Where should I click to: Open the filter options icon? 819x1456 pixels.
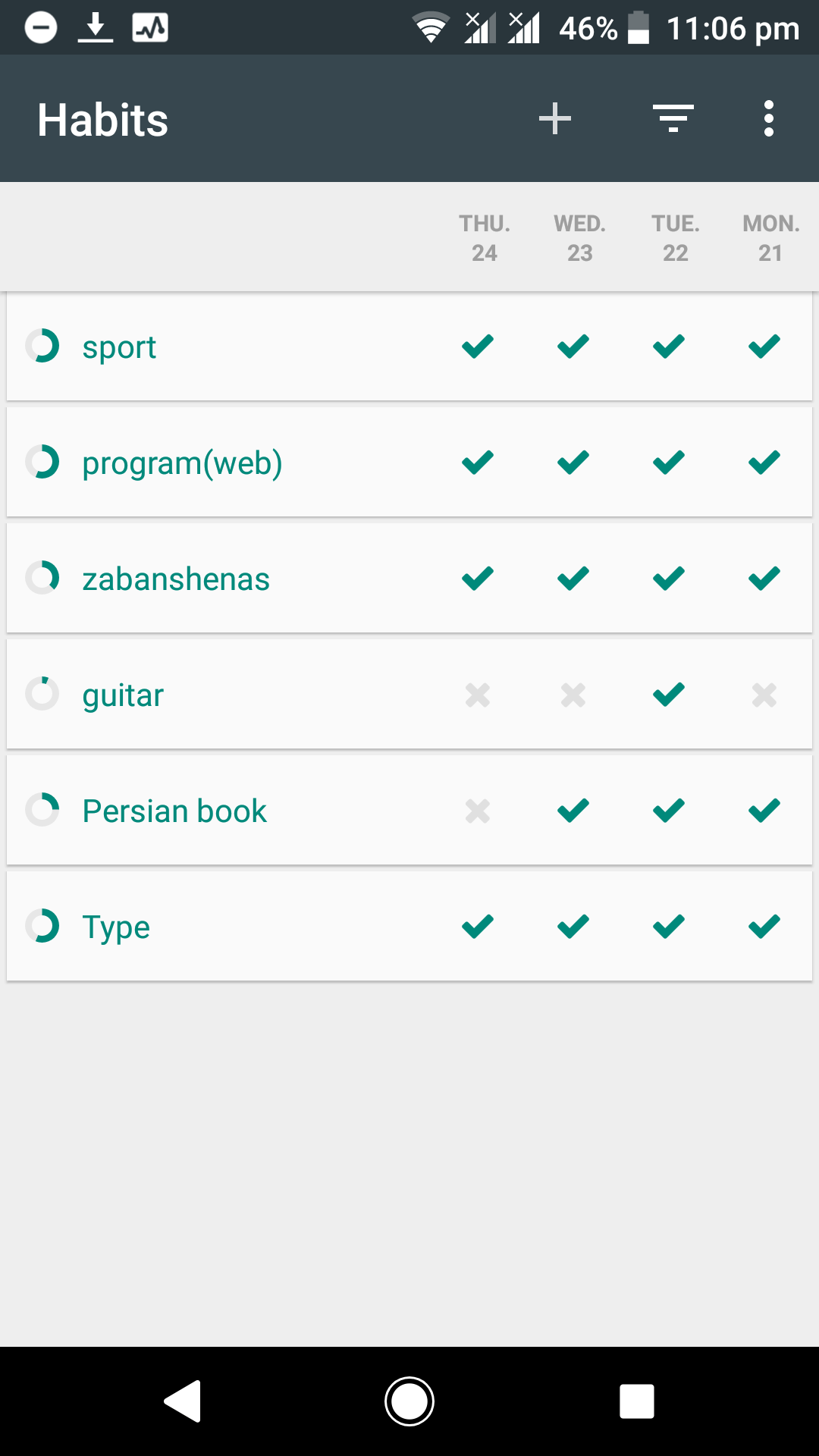point(673,119)
